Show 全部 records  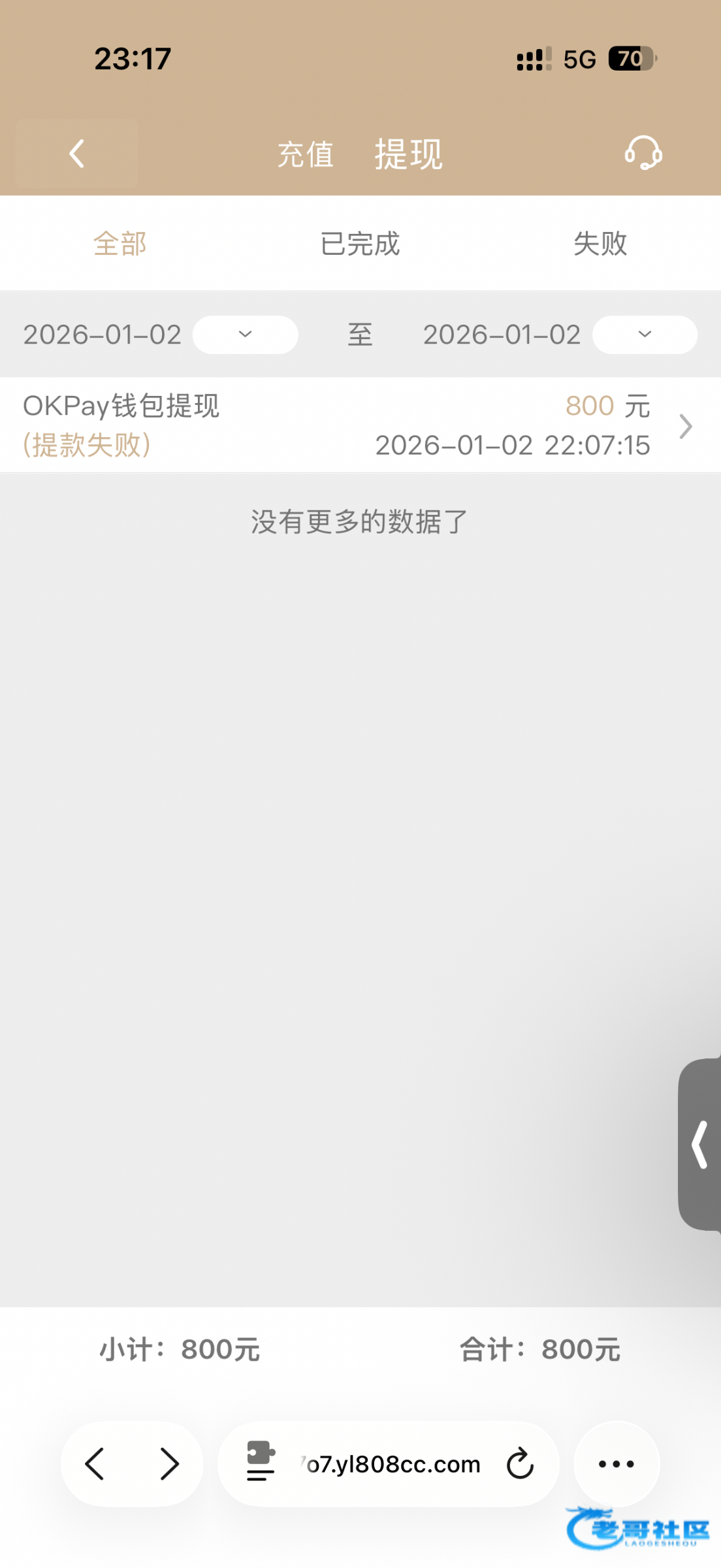[x=120, y=244]
